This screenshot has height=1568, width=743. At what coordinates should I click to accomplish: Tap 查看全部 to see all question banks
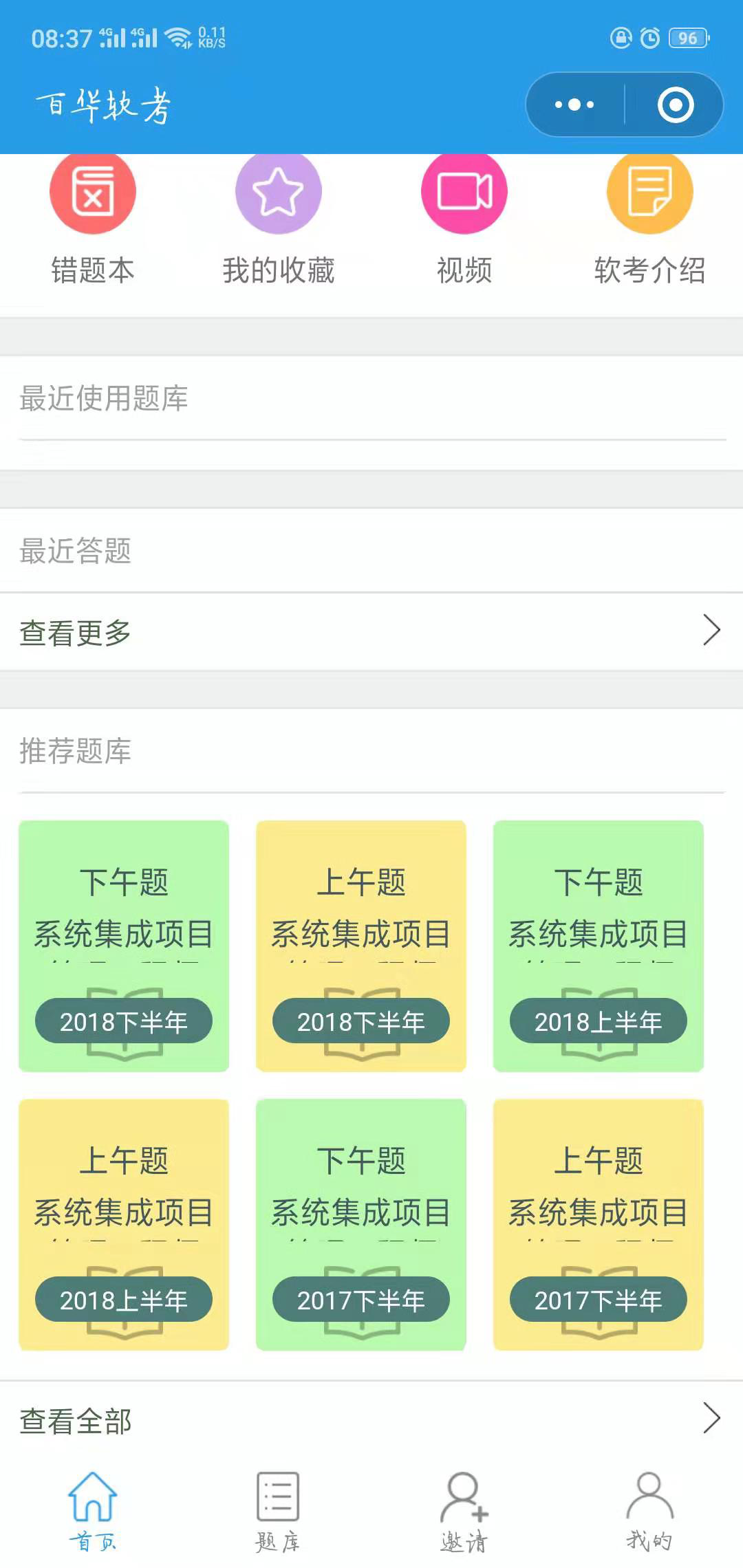click(x=371, y=1420)
